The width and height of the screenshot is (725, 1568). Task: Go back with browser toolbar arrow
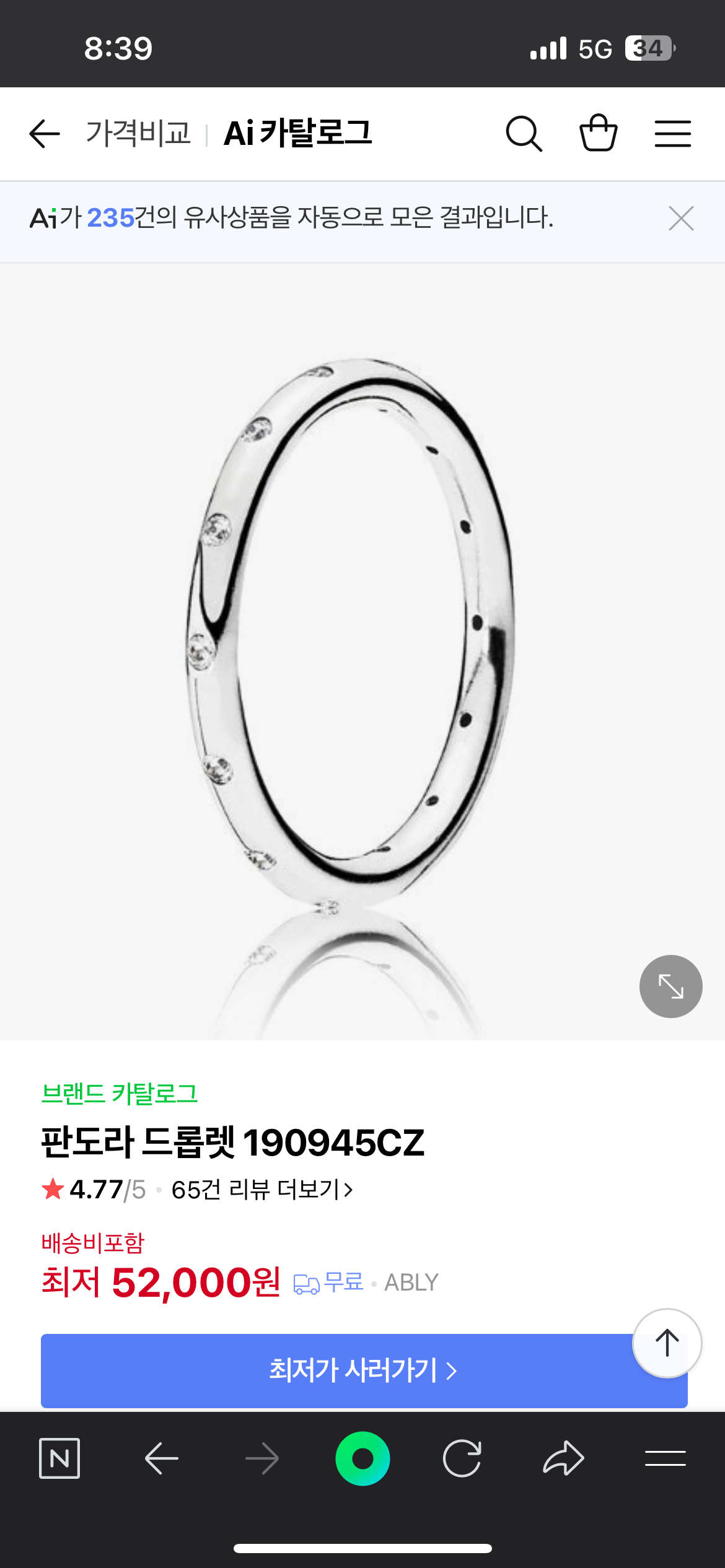pos(162,1458)
